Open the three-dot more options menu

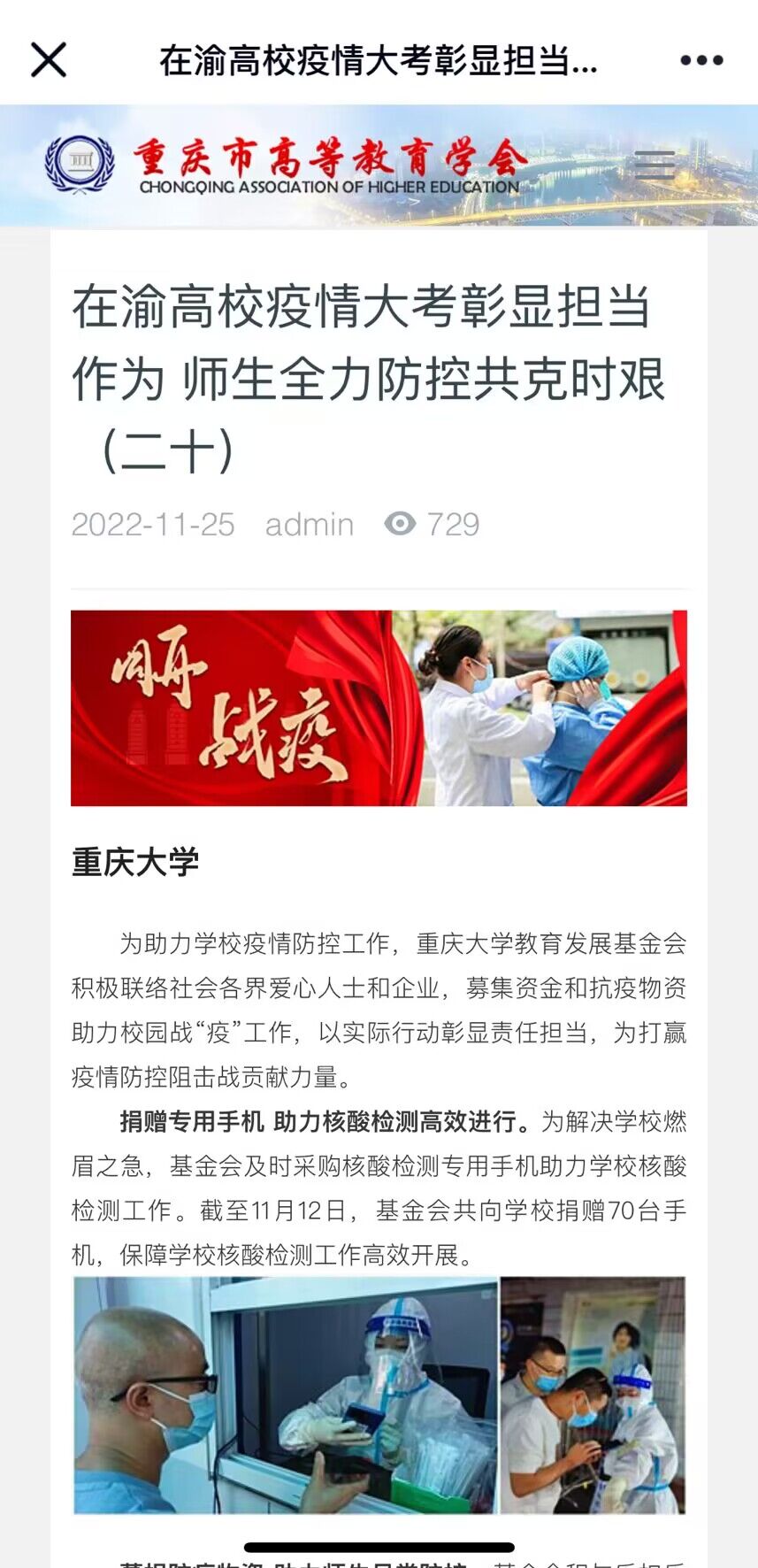pyautogui.click(x=701, y=60)
